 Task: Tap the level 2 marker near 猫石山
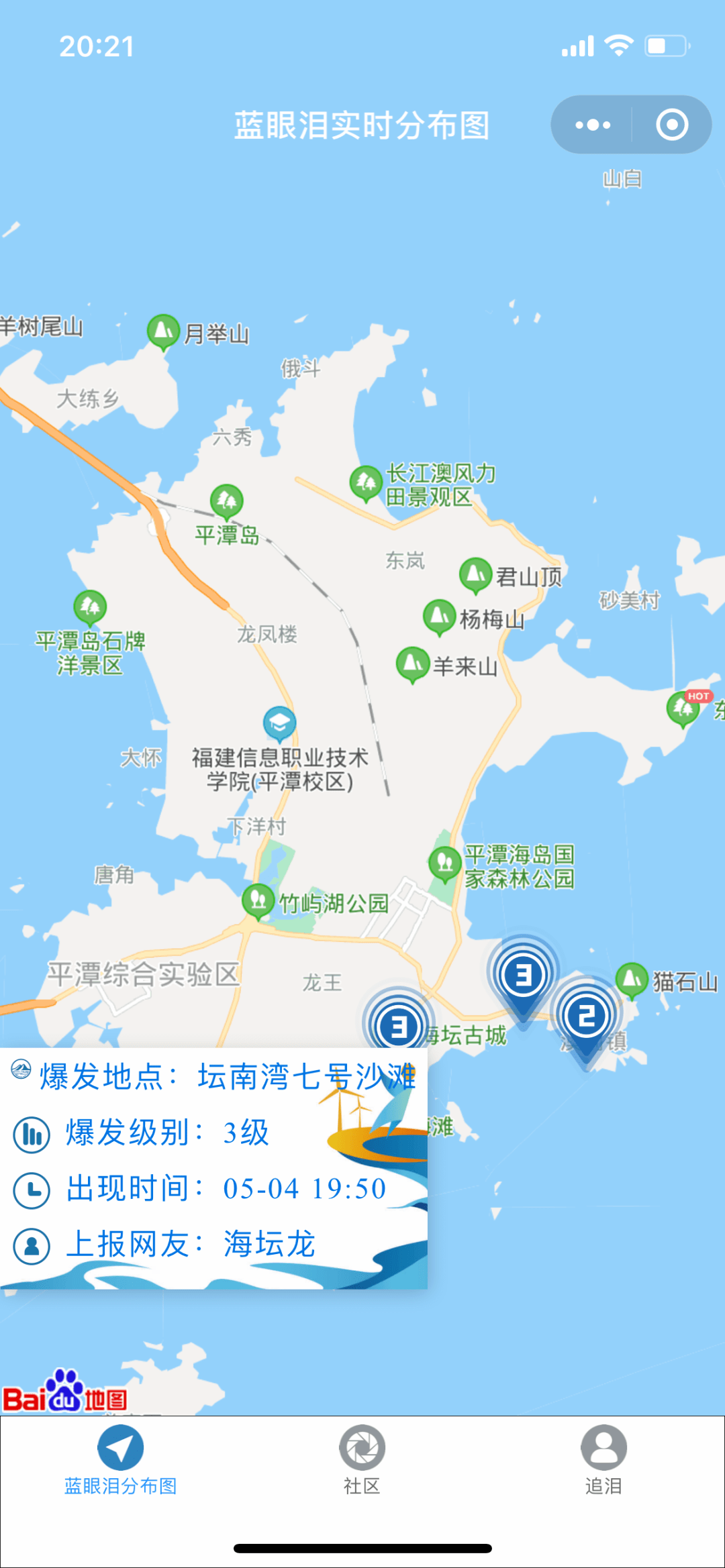(587, 1021)
